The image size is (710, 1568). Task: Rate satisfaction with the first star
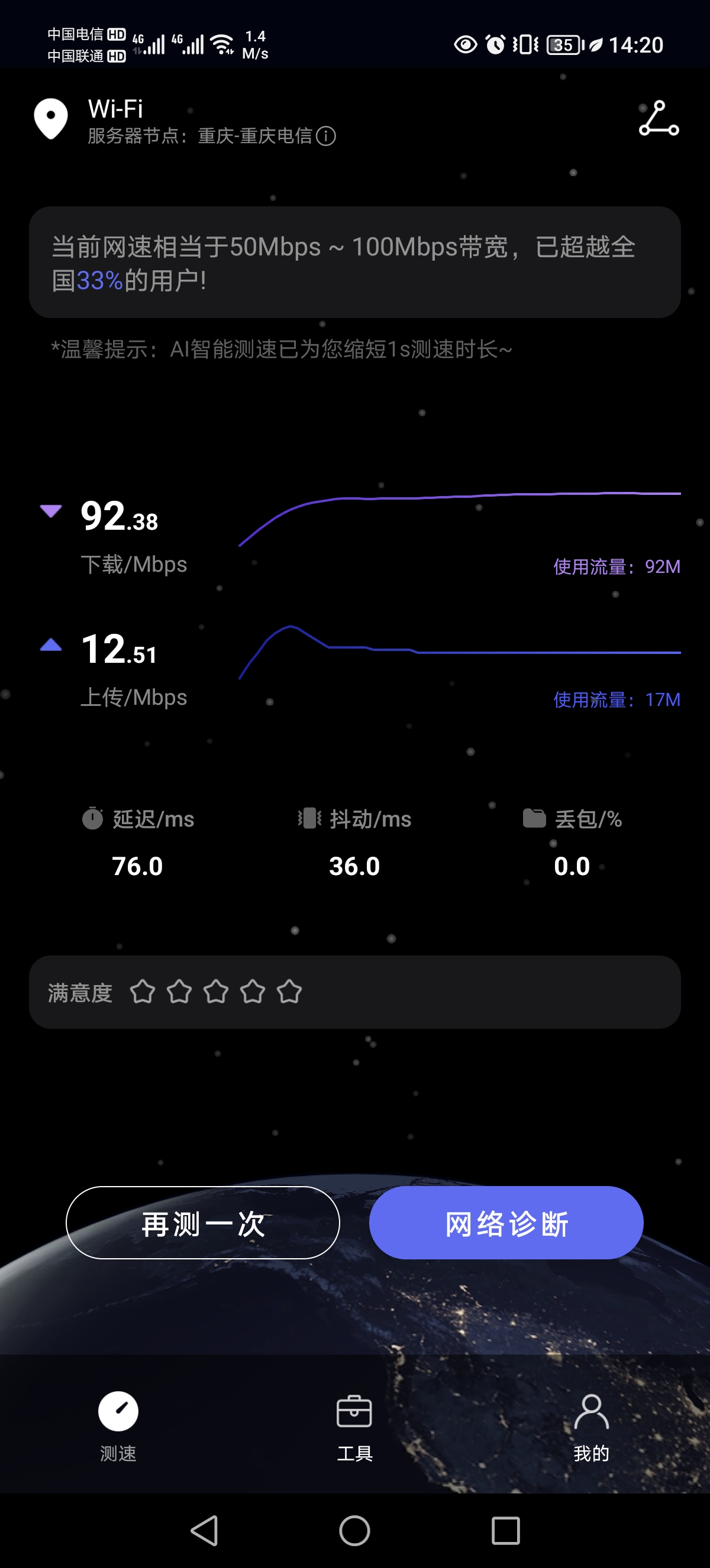[143, 992]
